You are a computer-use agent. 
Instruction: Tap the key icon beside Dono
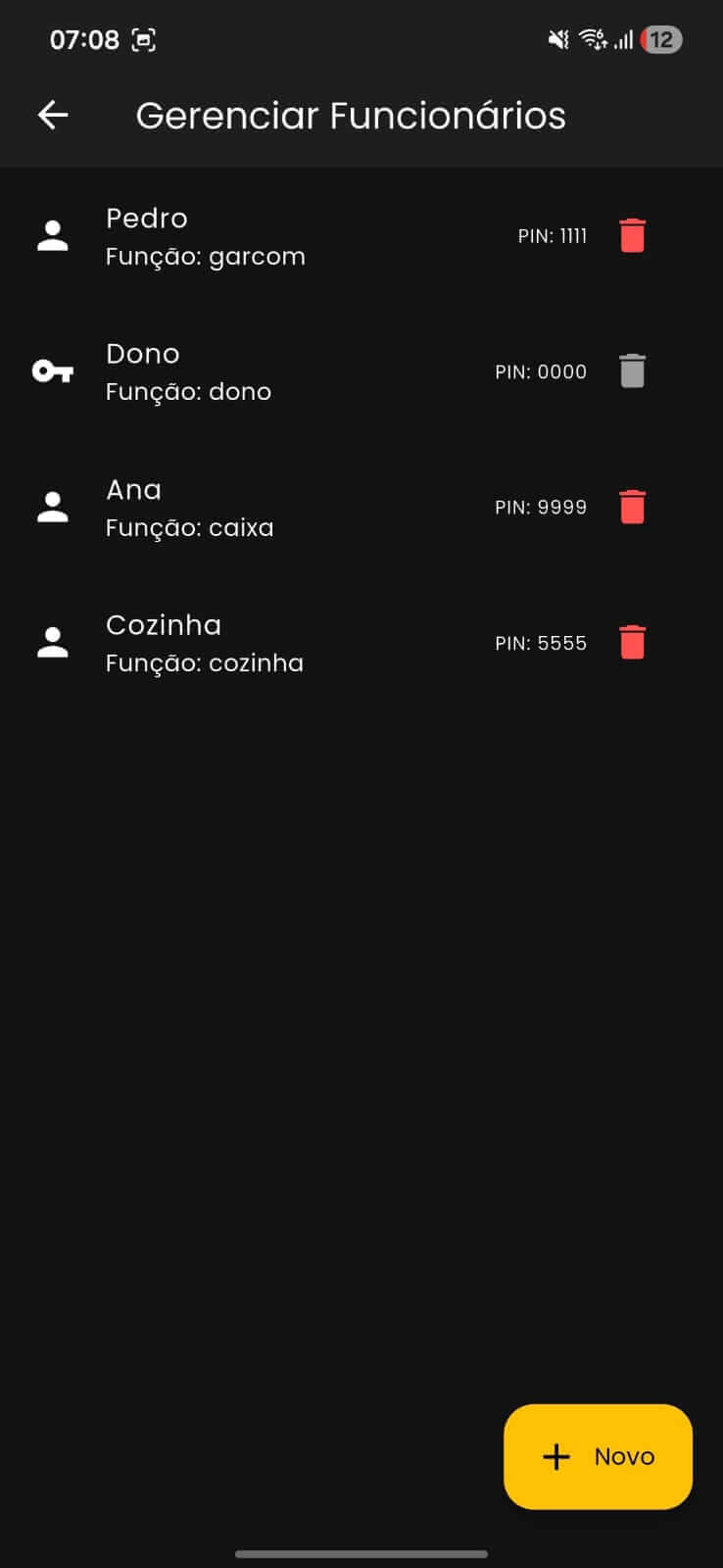point(53,370)
